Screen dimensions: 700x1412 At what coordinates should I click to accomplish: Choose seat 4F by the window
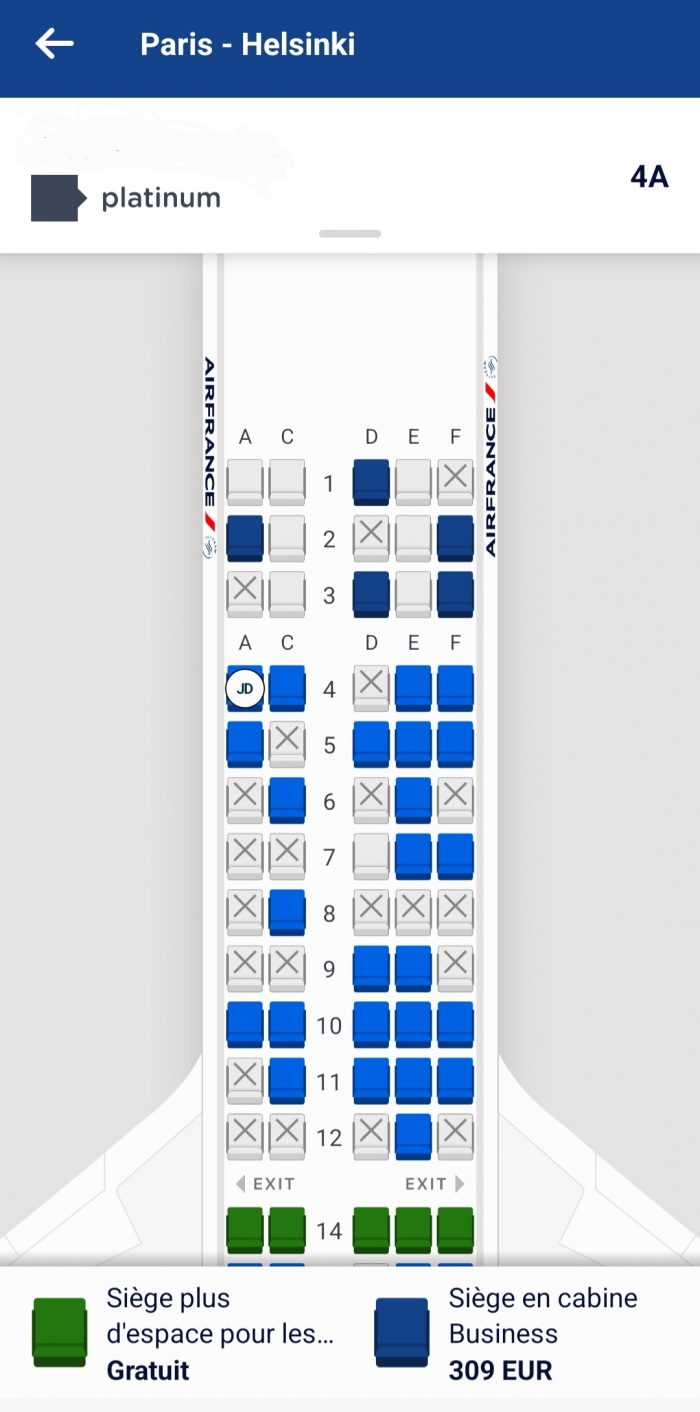coord(455,688)
